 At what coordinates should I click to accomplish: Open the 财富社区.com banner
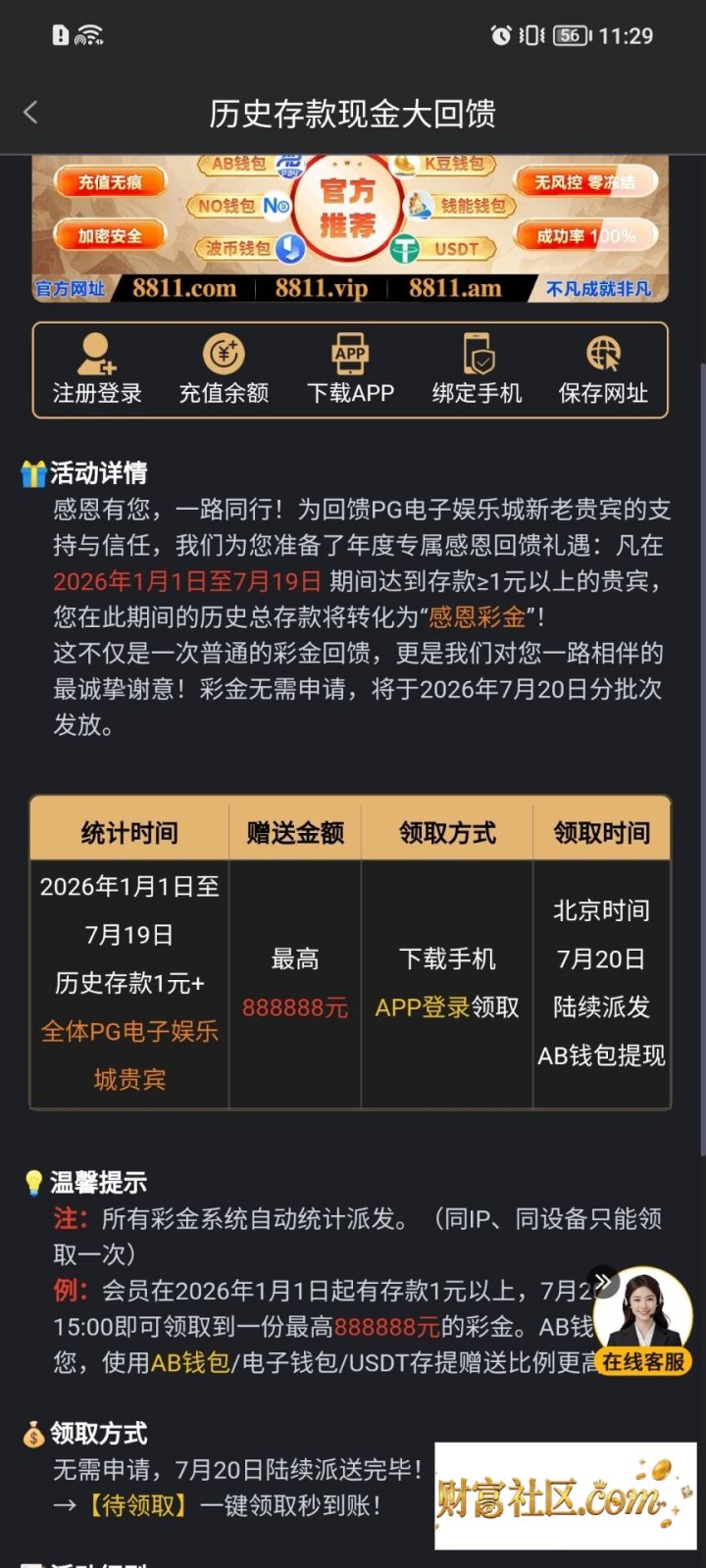click(565, 1495)
